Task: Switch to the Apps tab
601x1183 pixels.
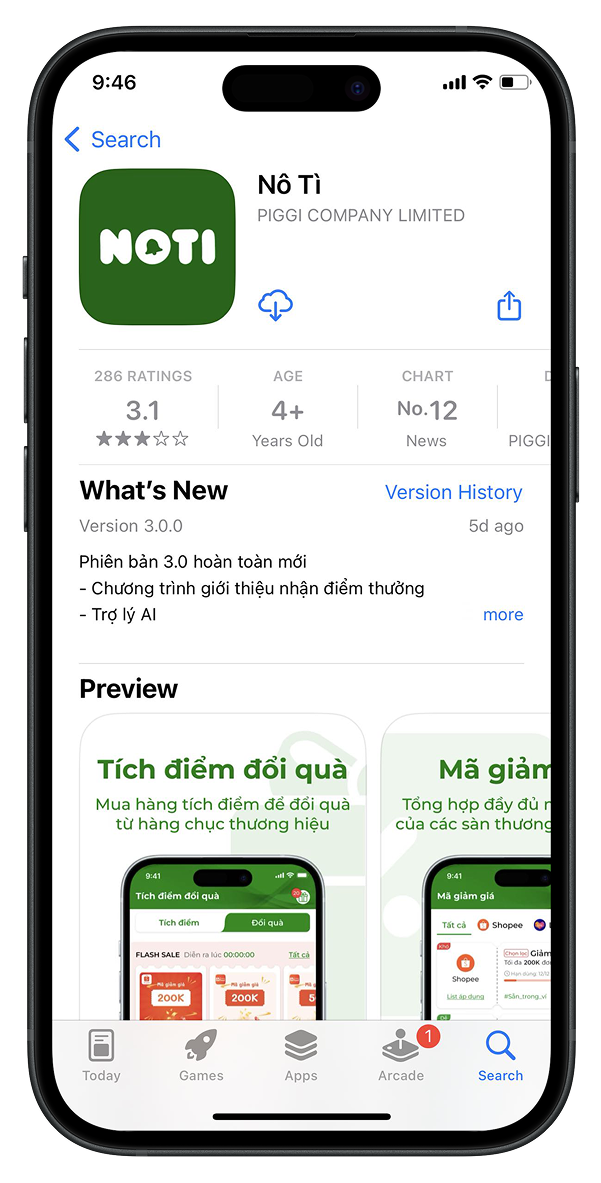Action: pos(301,1056)
